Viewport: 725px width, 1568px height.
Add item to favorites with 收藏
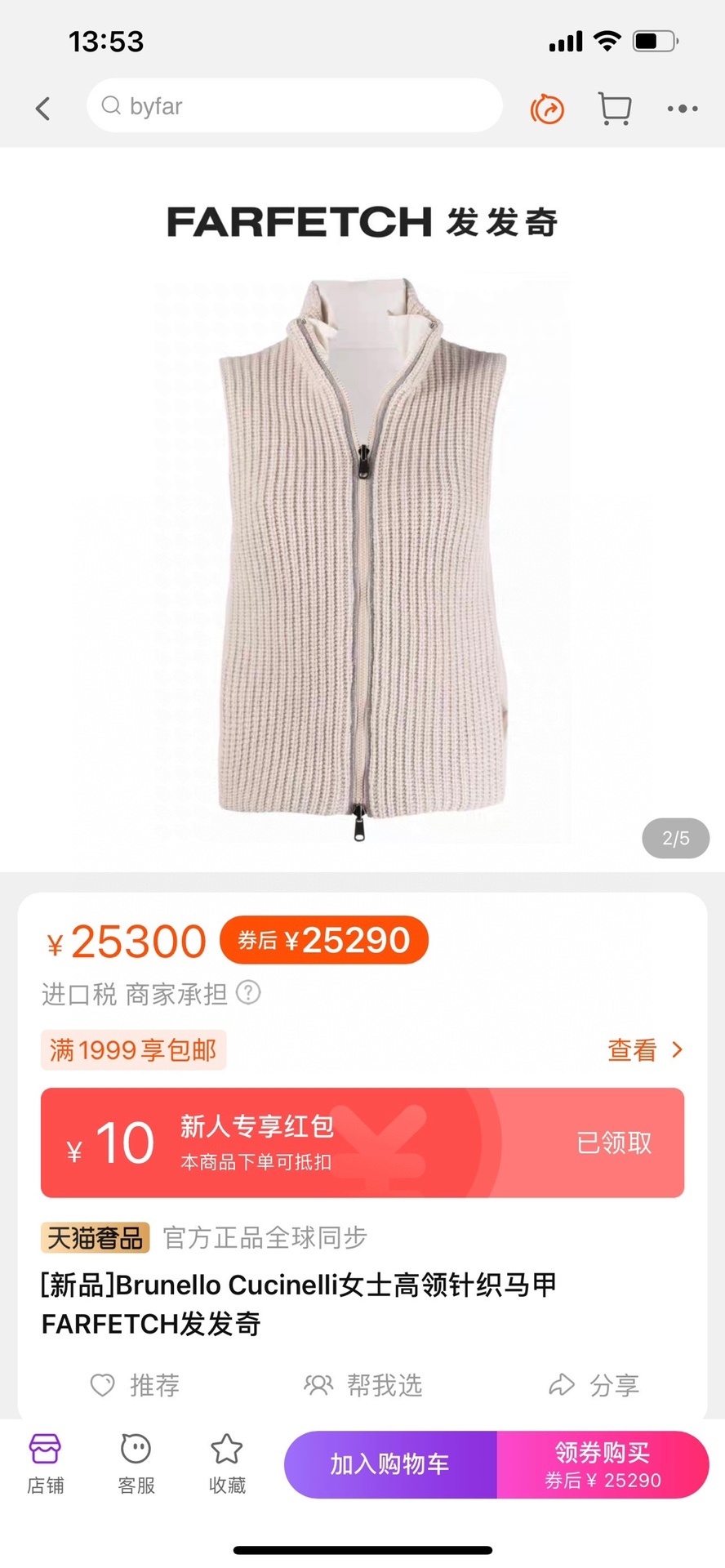click(x=227, y=1463)
